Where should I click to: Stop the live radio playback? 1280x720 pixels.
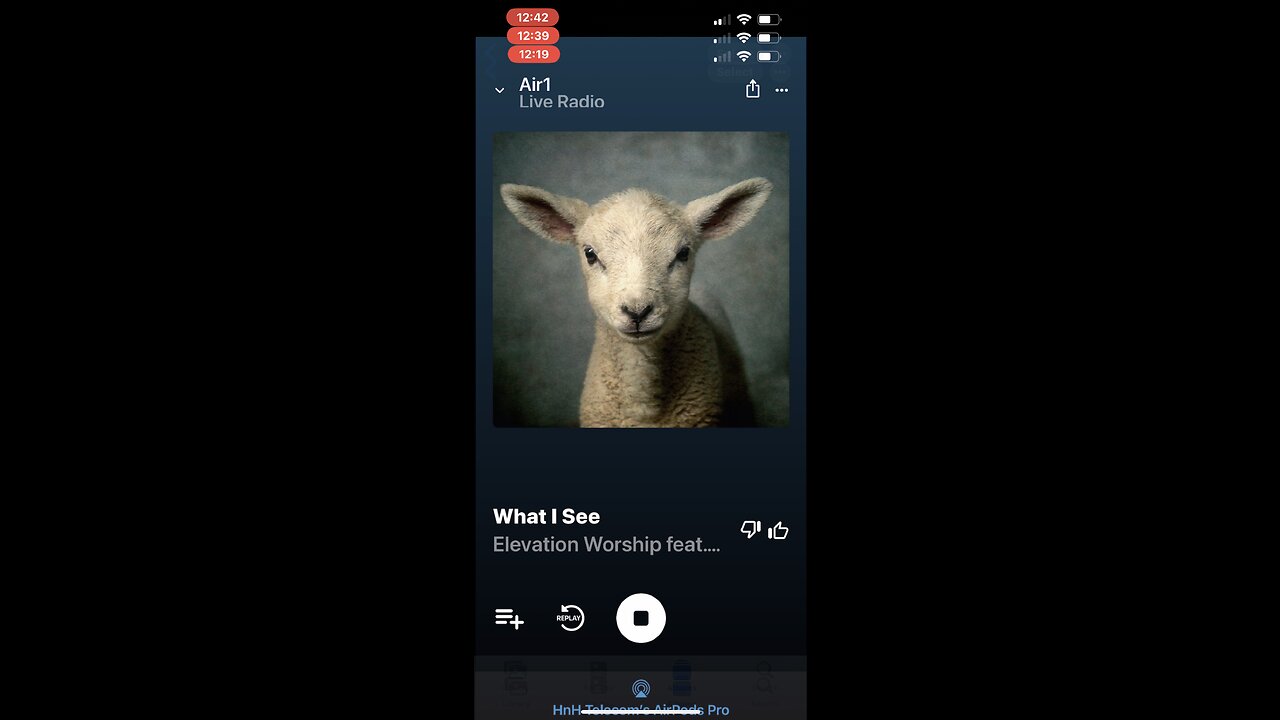click(x=641, y=618)
